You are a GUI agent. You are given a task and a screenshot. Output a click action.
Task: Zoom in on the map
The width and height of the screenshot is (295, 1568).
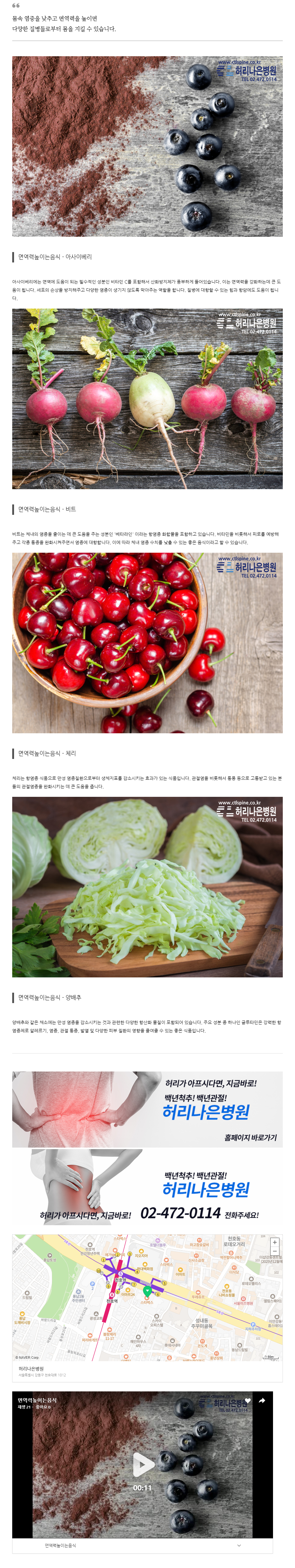[x=275, y=1242]
